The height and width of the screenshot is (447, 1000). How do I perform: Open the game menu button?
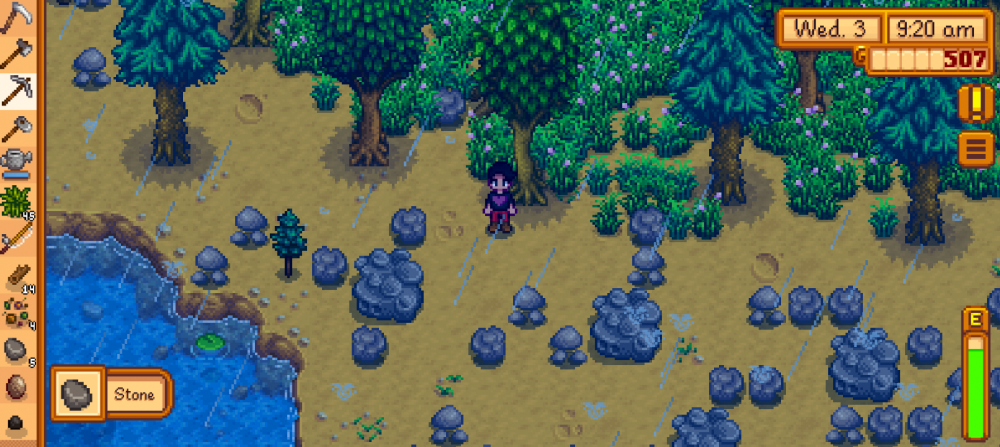[x=975, y=150]
